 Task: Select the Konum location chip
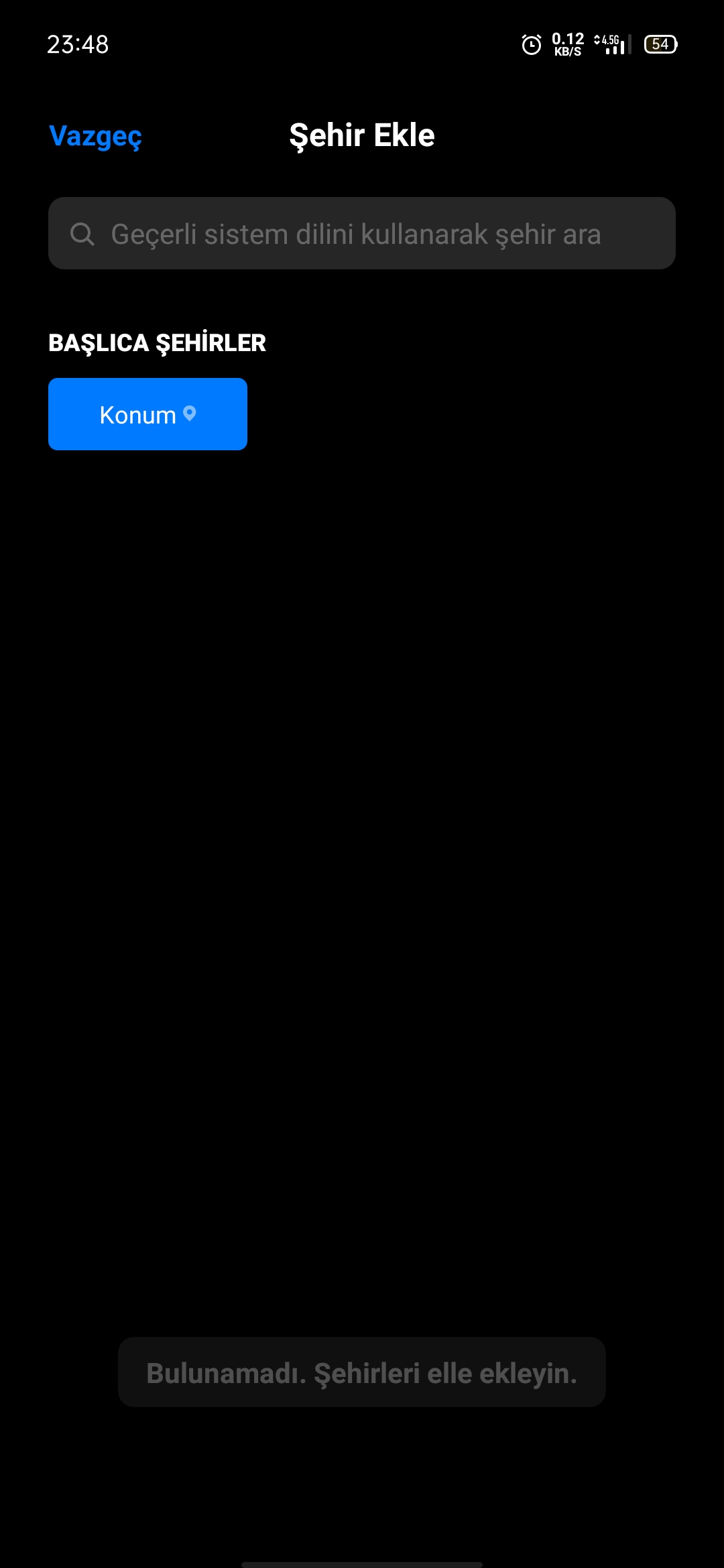pyautogui.click(x=147, y=414)
